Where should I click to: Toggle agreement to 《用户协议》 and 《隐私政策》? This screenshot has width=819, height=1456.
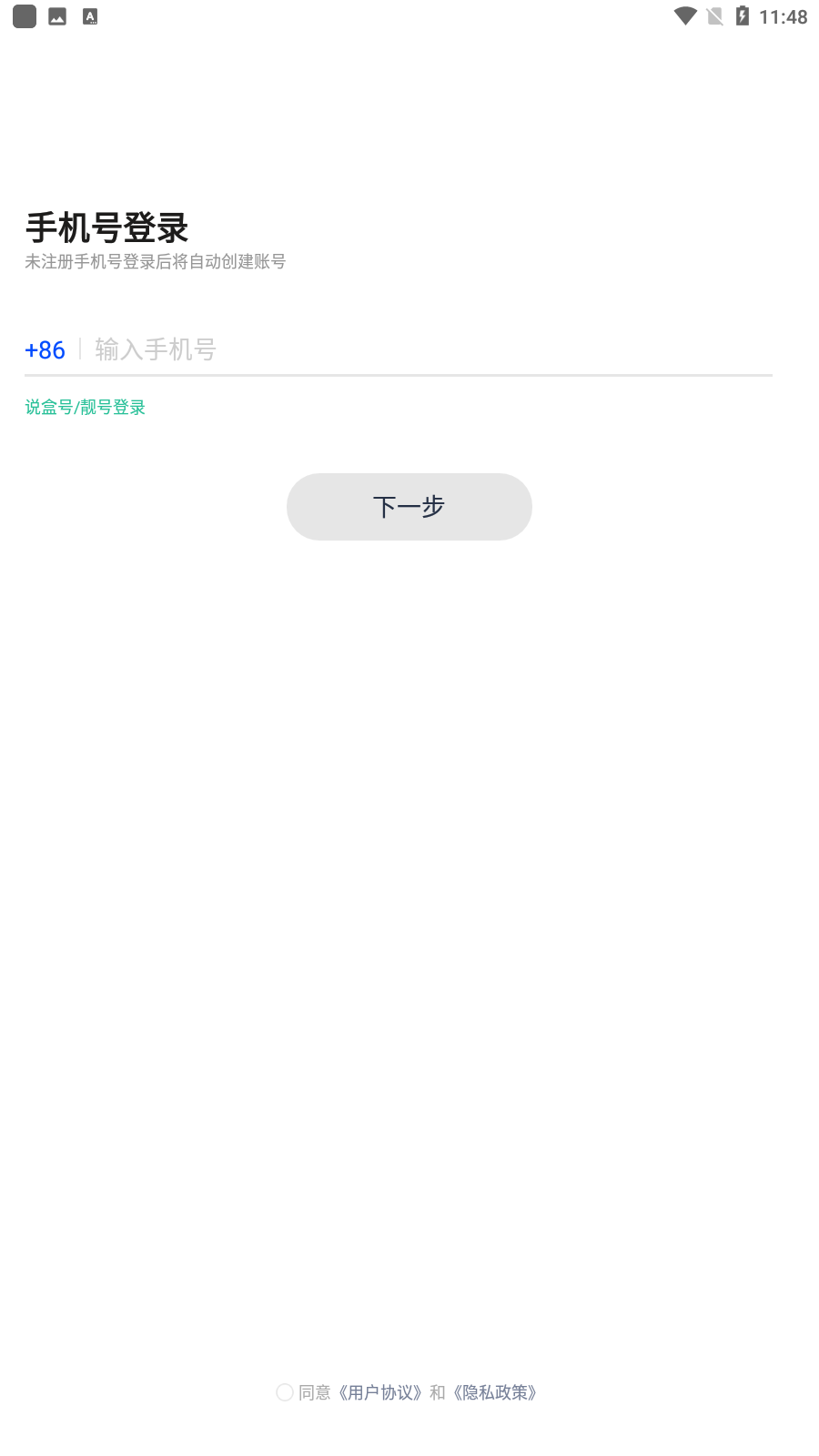(283, 1392)
